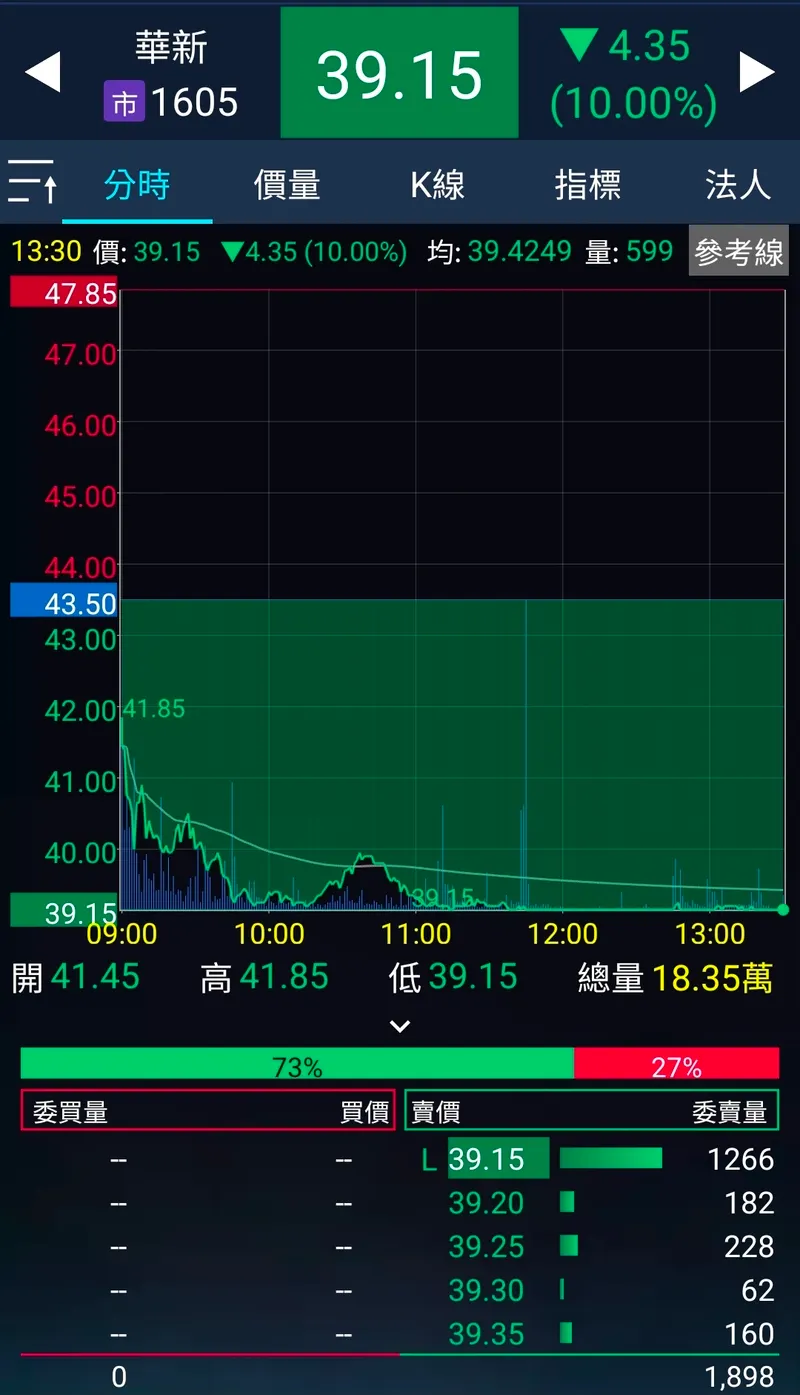Open the K線 chart tab
800x1395 pixels.
pos(437,185)
